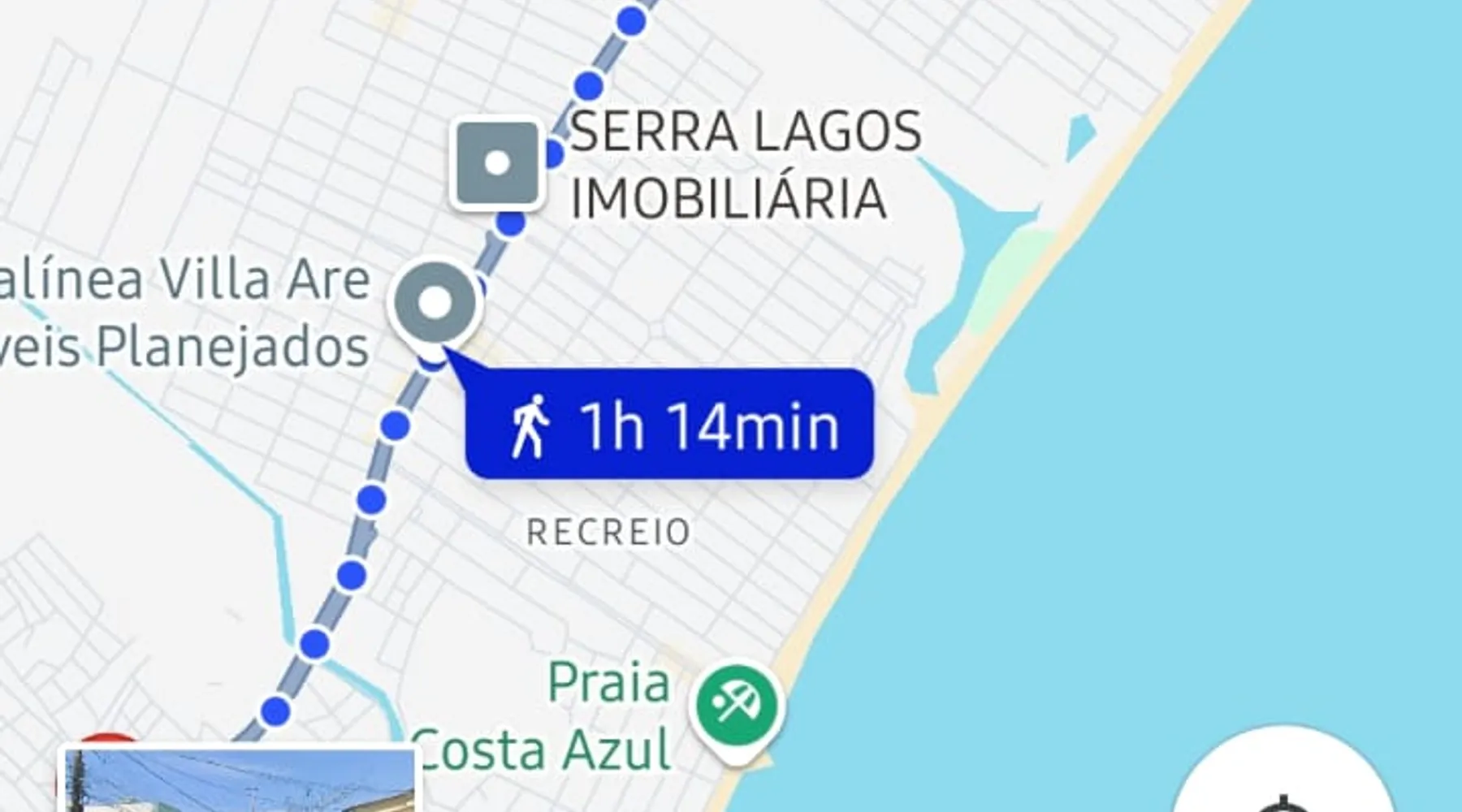Viewport: 1462px width, 812px height.
Task: Open the Street View photo thumbnail
Action: pyautogui.click(x=240, y=780)
